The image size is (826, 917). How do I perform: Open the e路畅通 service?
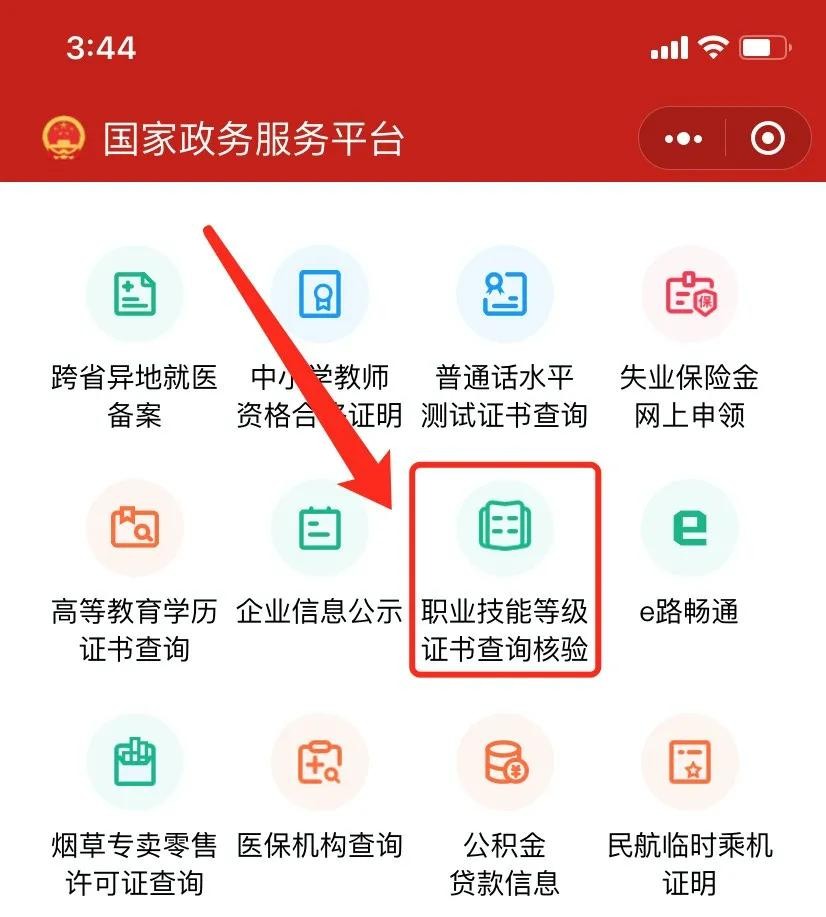pyautogui.click(x=690, y=528)
